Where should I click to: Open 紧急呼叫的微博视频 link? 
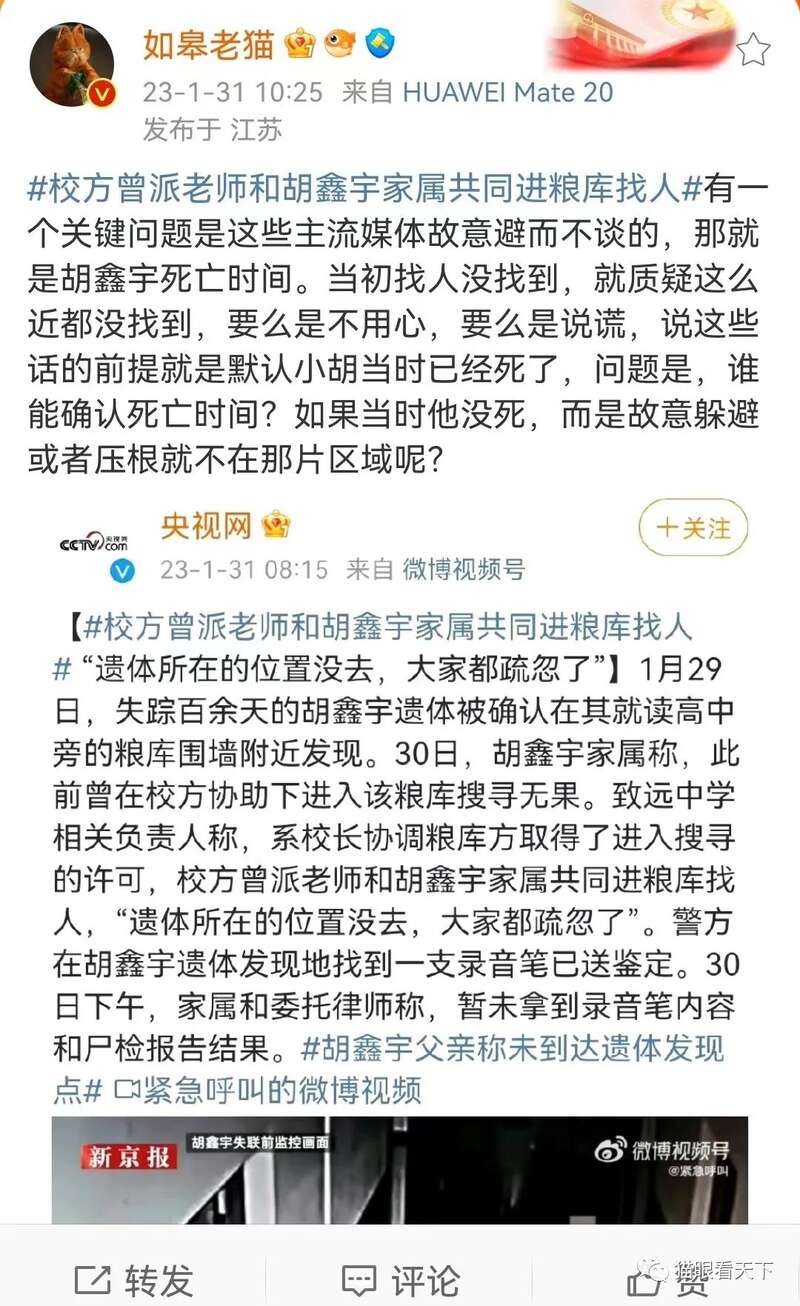click(x=268, y=1089)
